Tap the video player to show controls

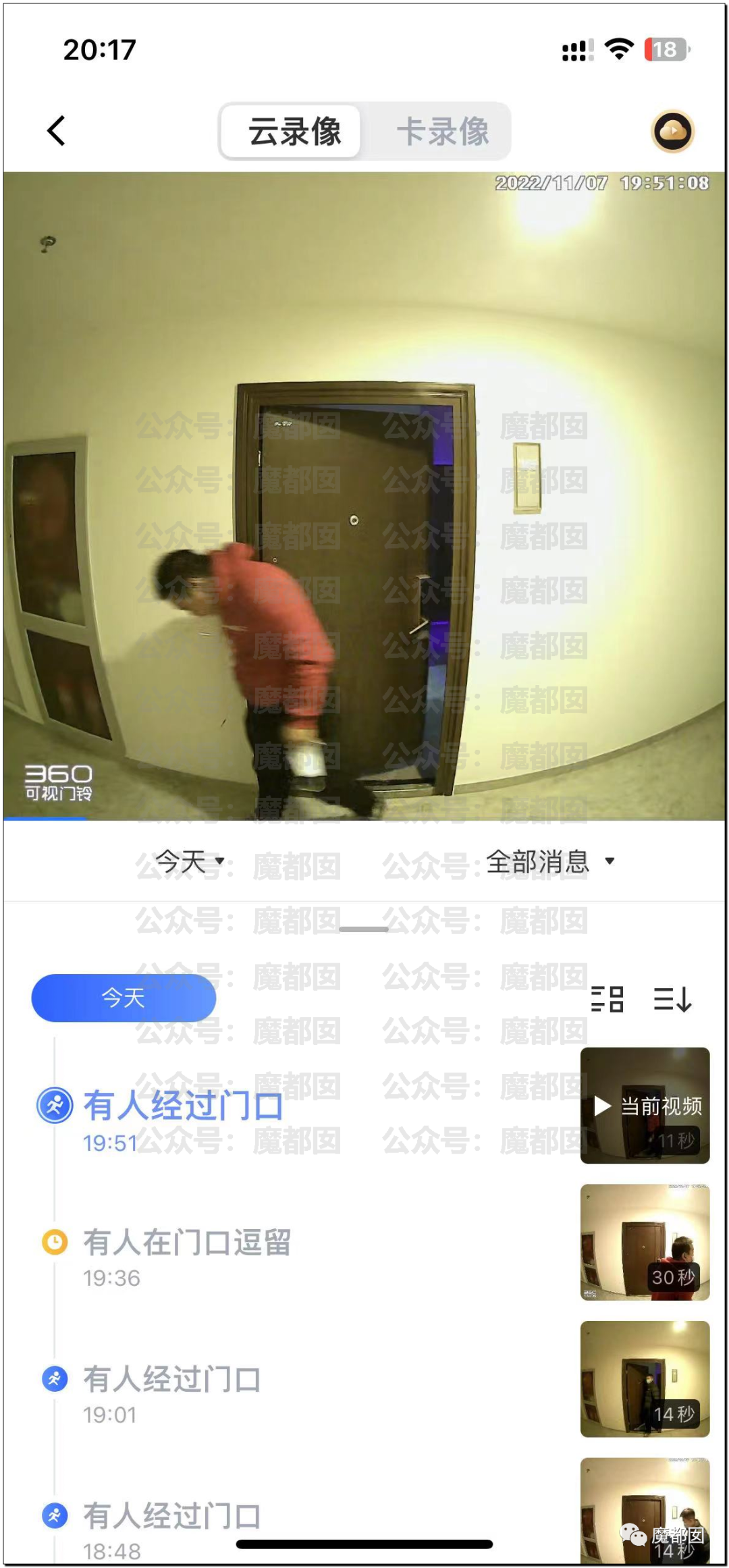(364, 496)
